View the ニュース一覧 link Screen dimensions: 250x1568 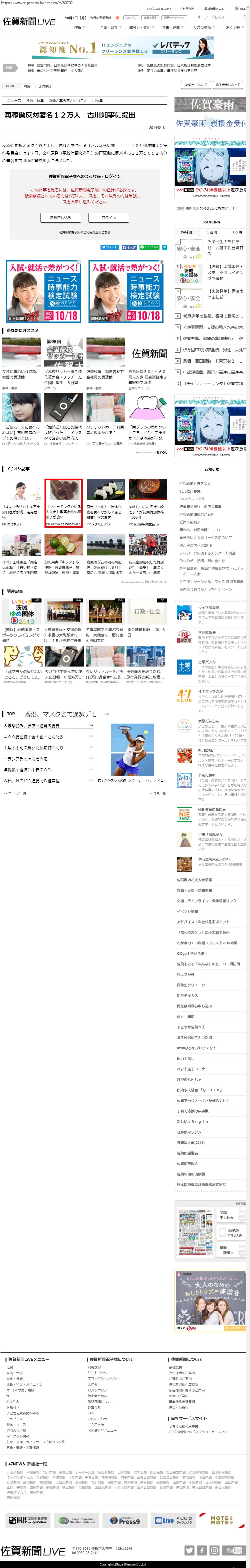(15, 793)
